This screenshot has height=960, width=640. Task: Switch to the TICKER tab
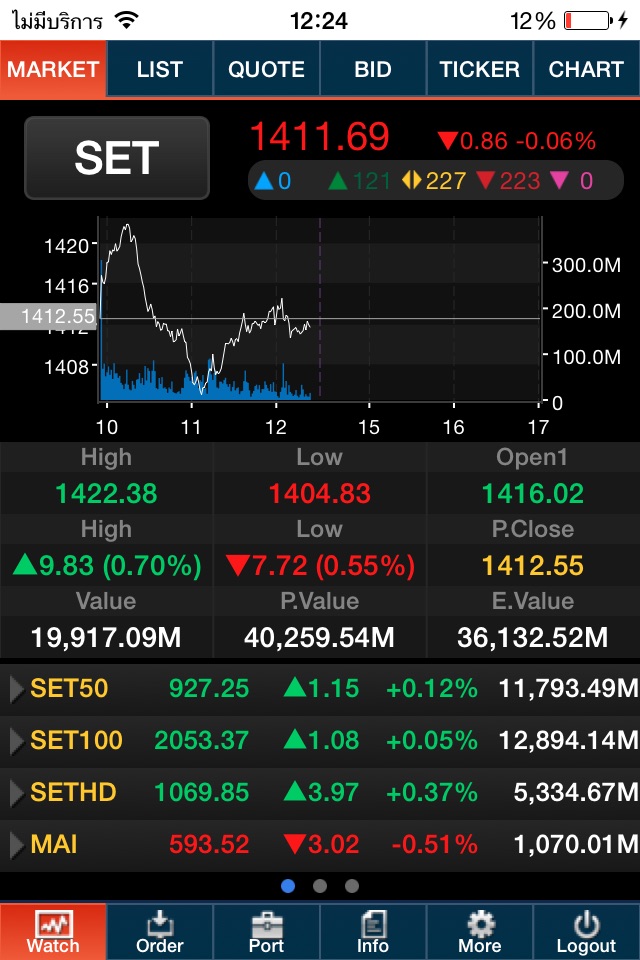pos(480,69)
